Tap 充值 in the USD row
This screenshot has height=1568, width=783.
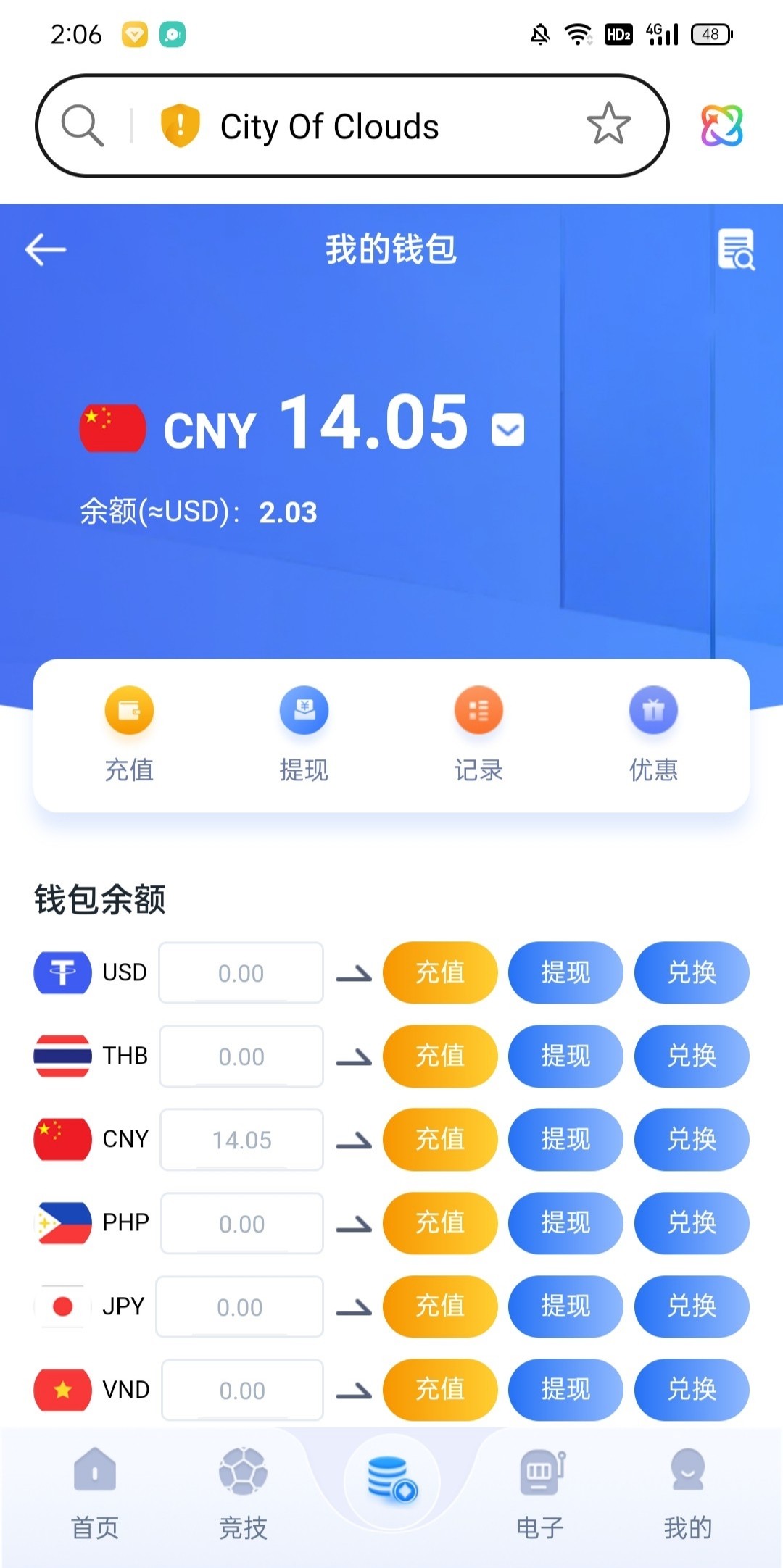tap(440, 972)
